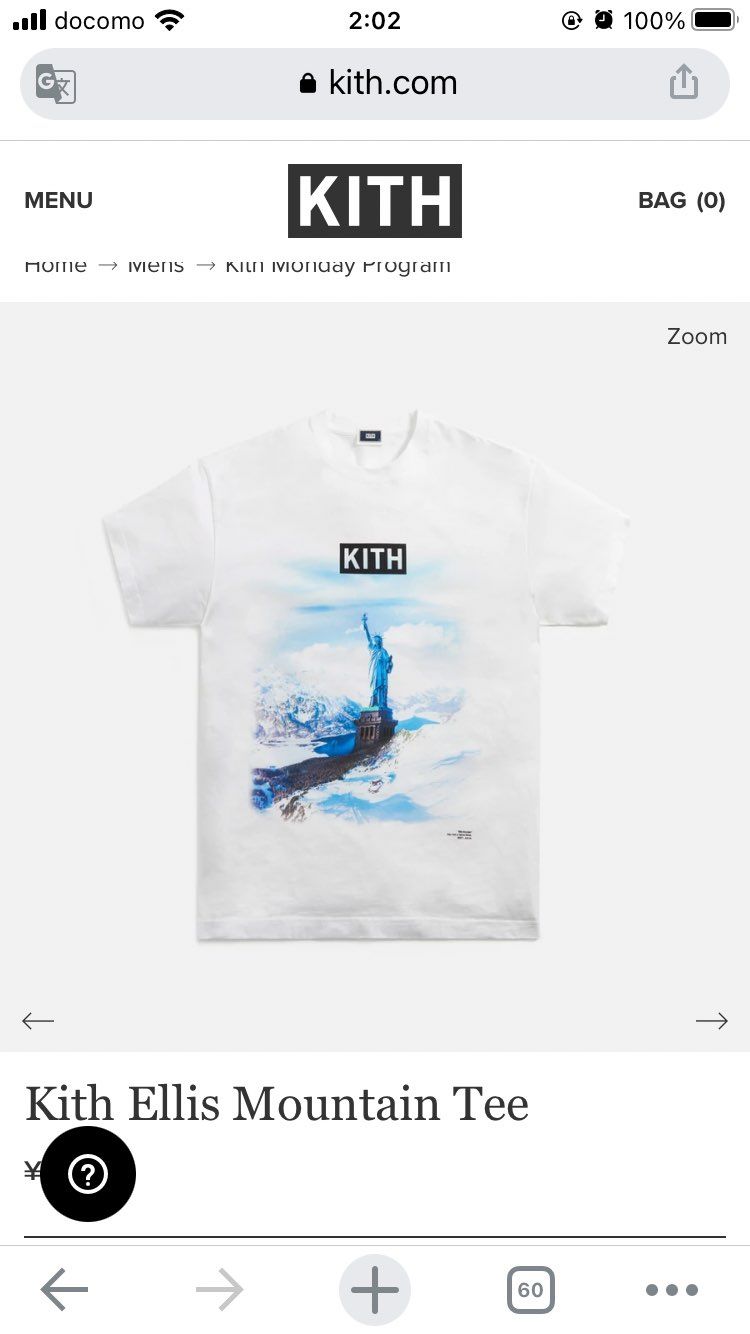Open the MENU drawer
Screen dimensions: 750x1334
(x=58, y=200)
